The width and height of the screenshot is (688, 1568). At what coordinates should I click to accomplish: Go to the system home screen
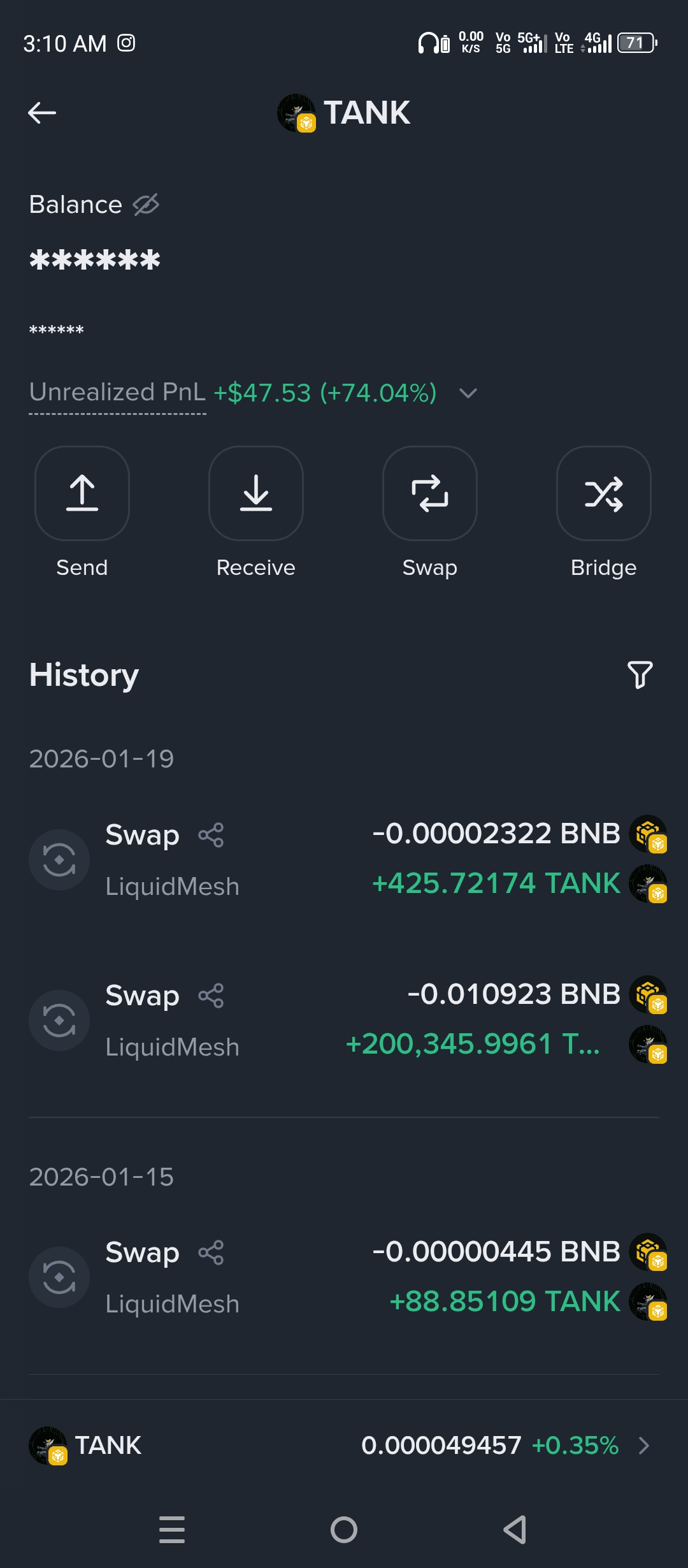click(344, 1530)
